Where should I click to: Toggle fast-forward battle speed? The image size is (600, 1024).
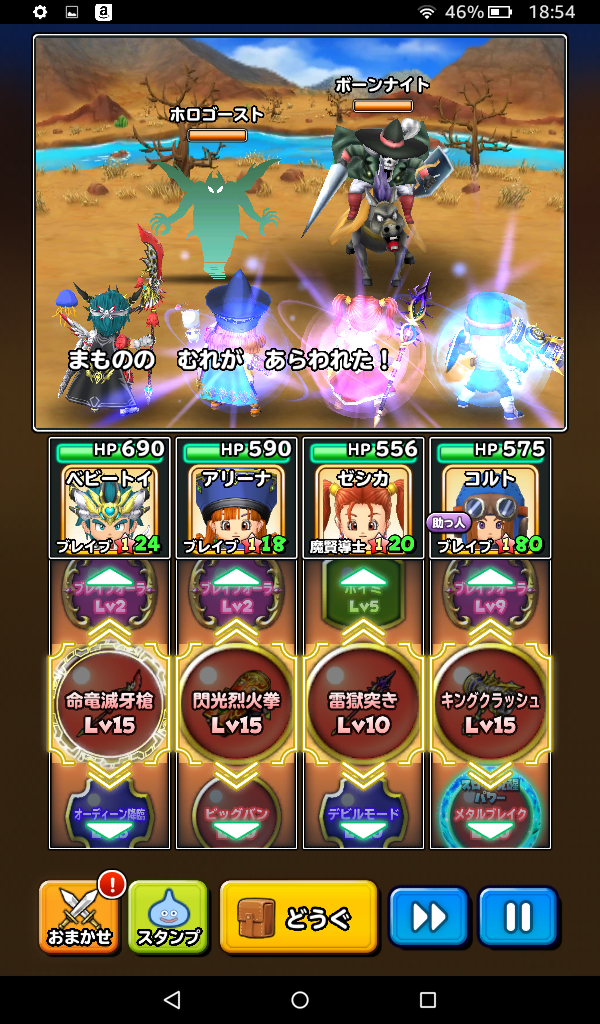pyautogui.click(x=428, y=916)
